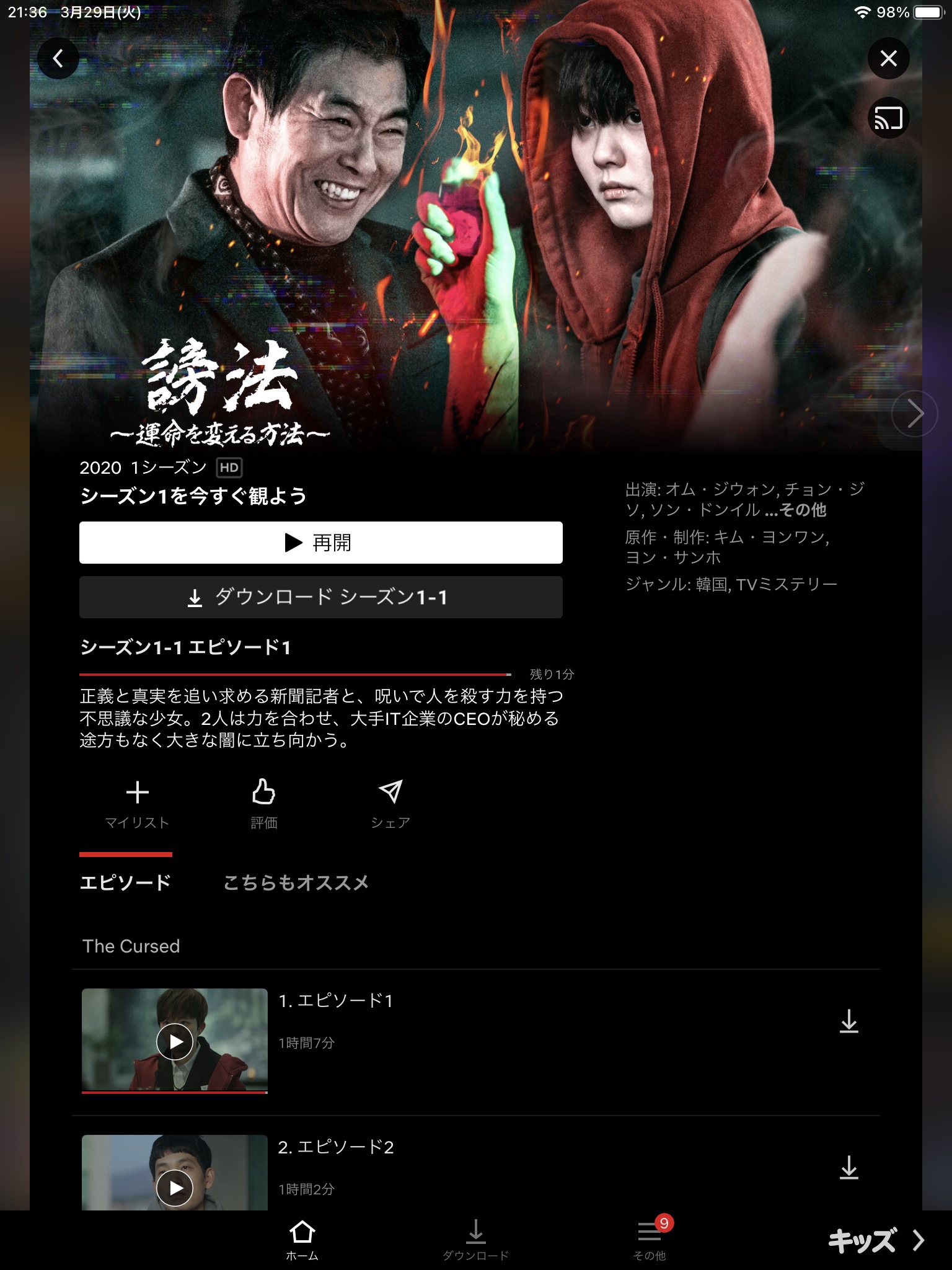Viewport: 952px width, 1270px height.
Task: Resume playback with 再開 button
Action: (x=320, y=543)
